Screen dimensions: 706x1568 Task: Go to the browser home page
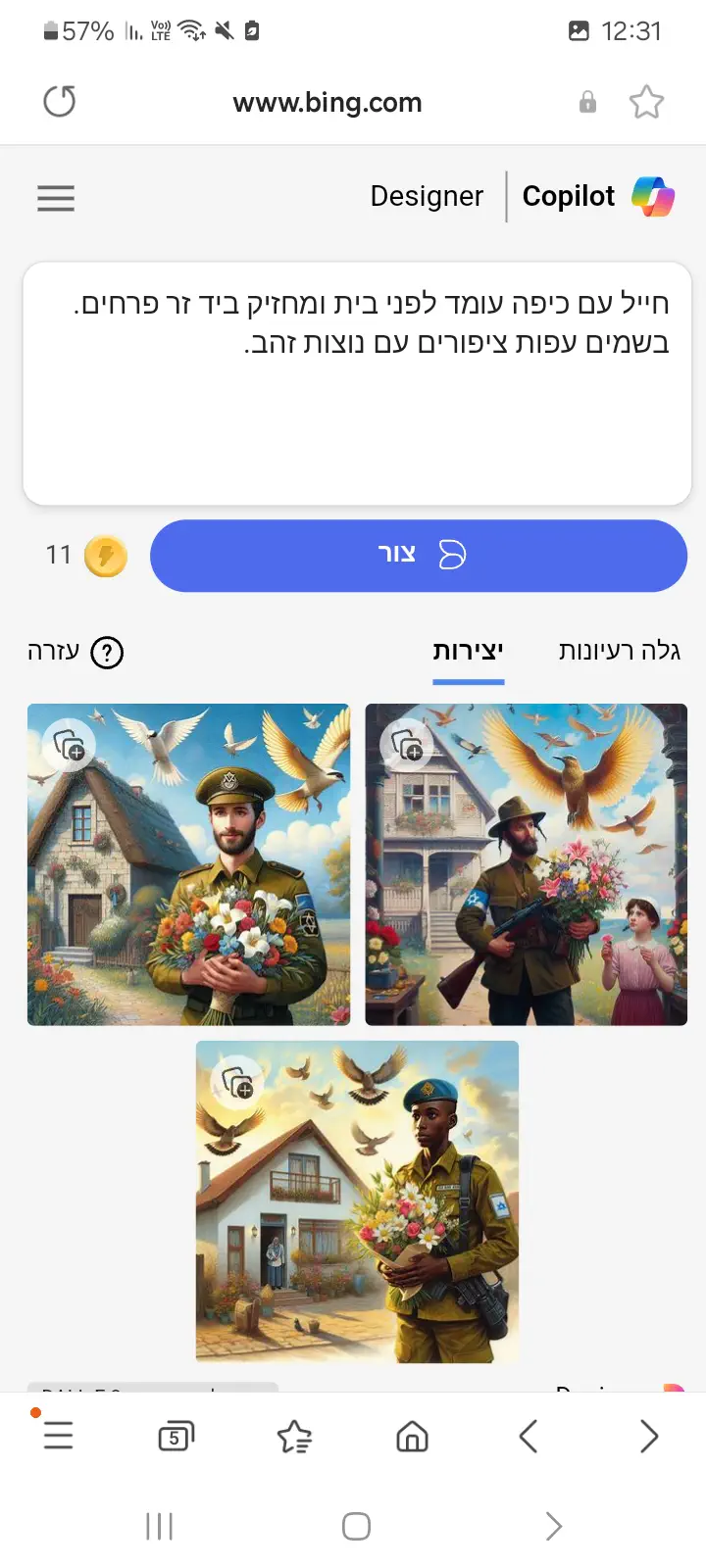pos(412,1437)
